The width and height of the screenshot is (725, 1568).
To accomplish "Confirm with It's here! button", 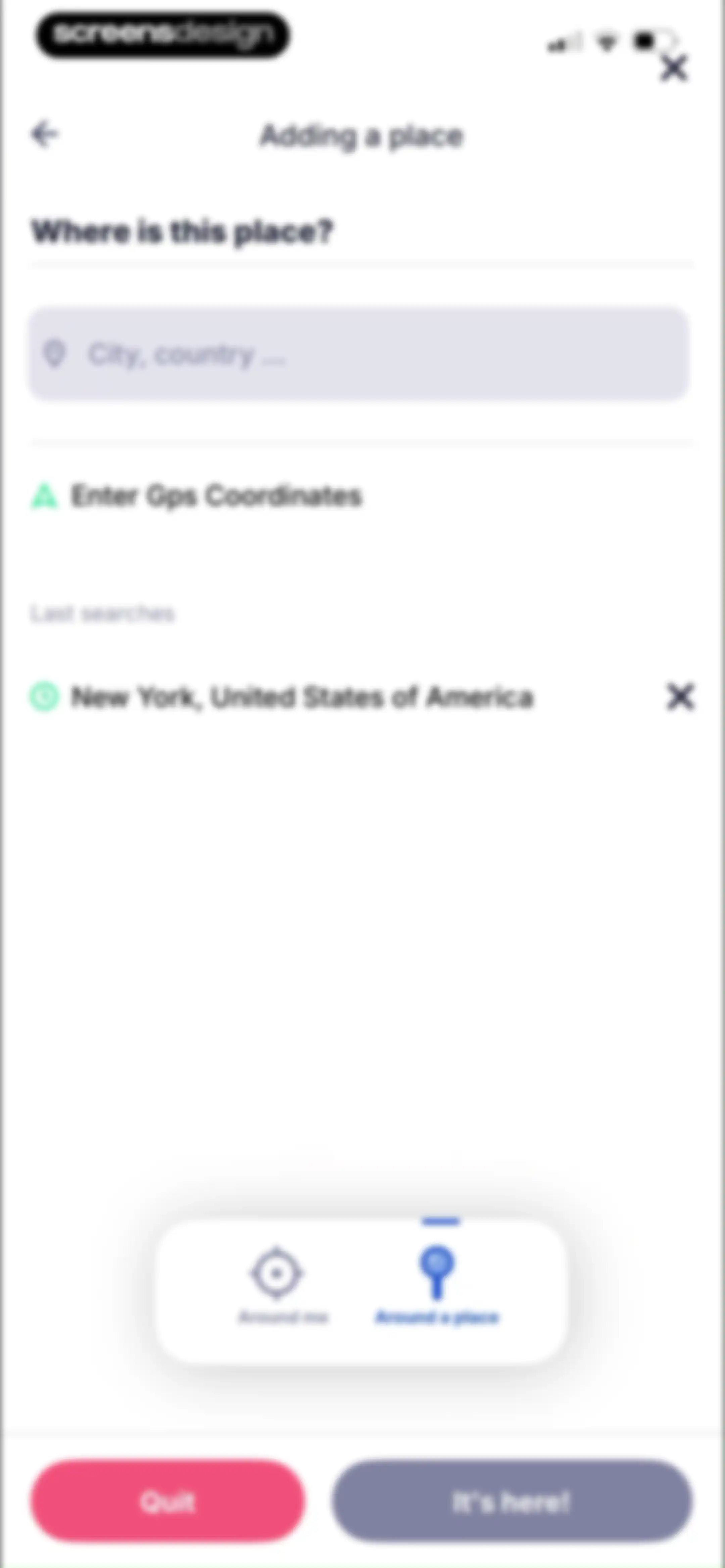I will tap(511, 1502).
